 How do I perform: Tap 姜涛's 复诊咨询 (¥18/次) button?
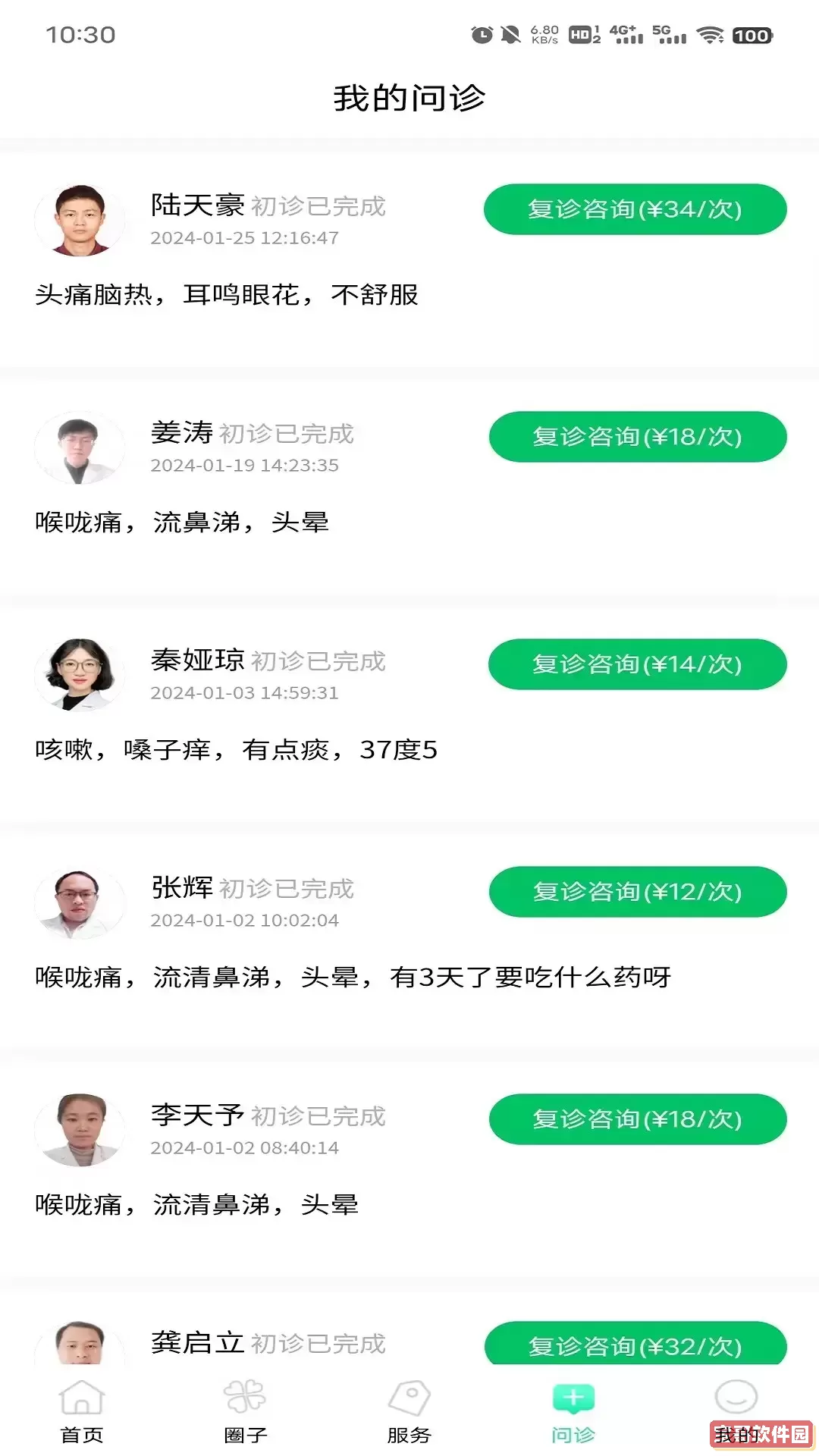pyautogui.click(x=636, y=437)
